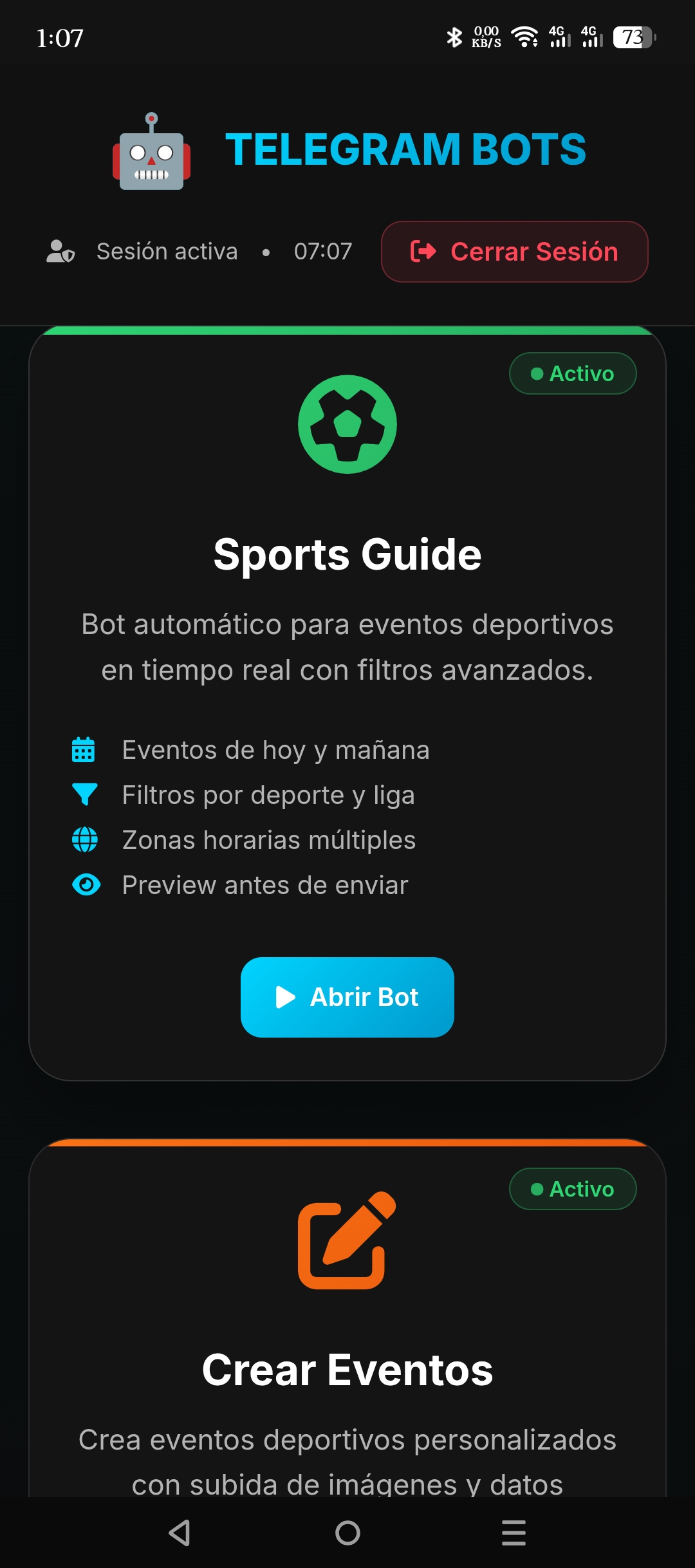Open the Sports Guide bot with Abrir Bot
The image size is (695, 1568).
point(347,997)
